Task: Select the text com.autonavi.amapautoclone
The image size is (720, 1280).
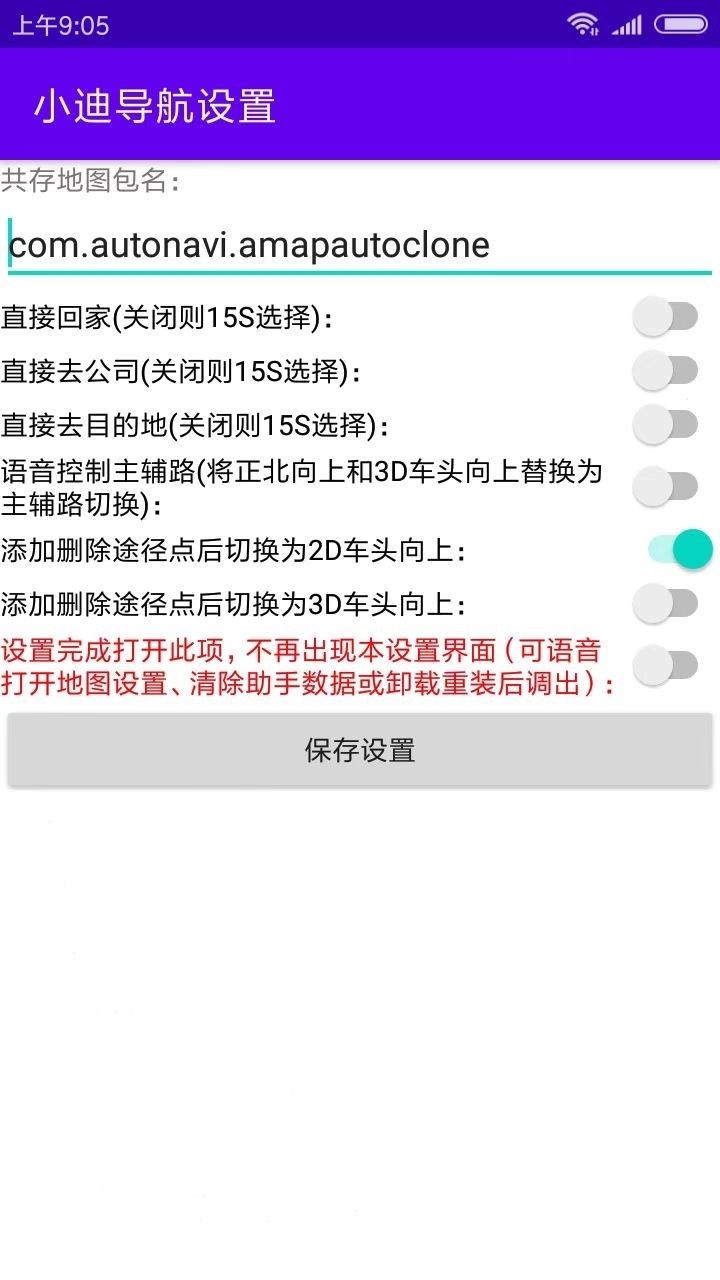Action: [x=247, y=244]
